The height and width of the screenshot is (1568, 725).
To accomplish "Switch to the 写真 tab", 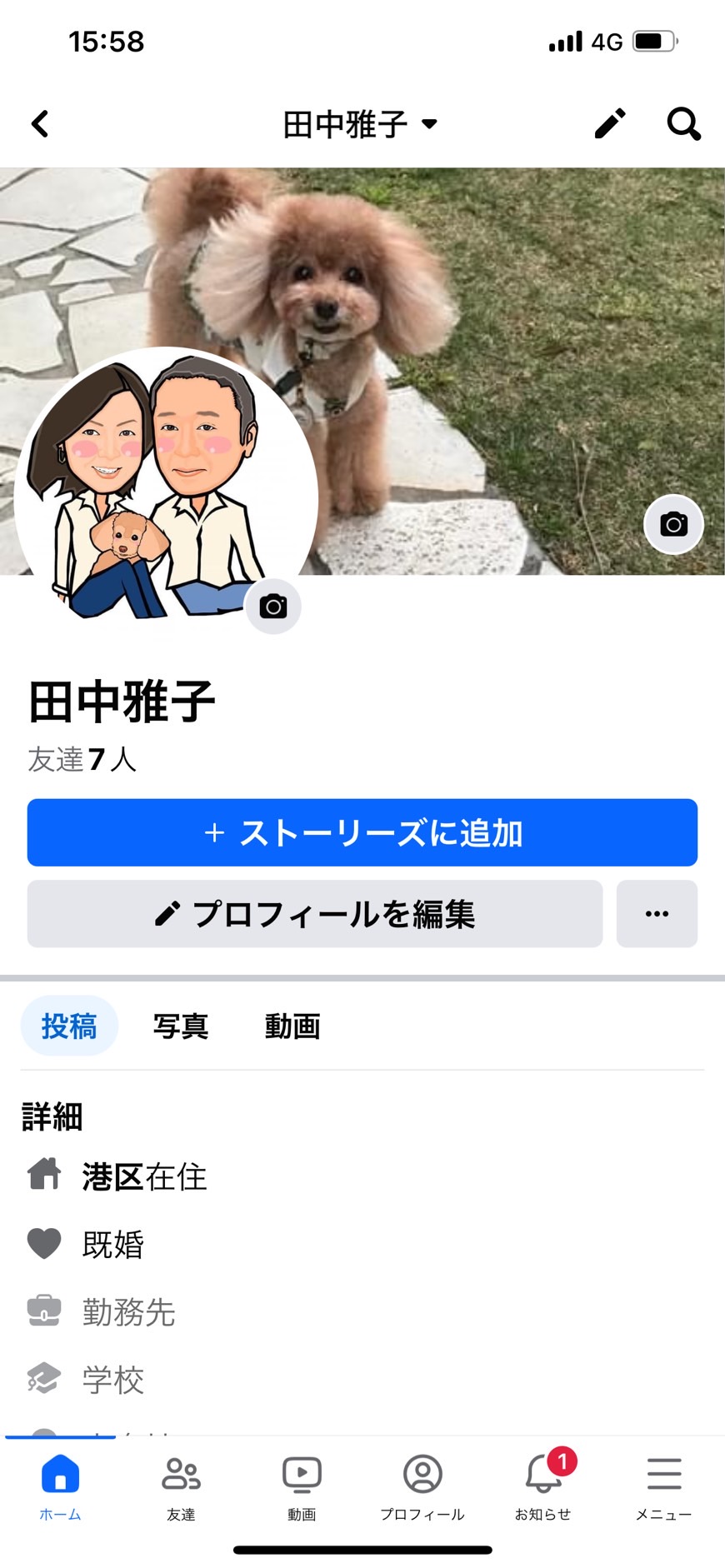I will [x=181, y=1026].
